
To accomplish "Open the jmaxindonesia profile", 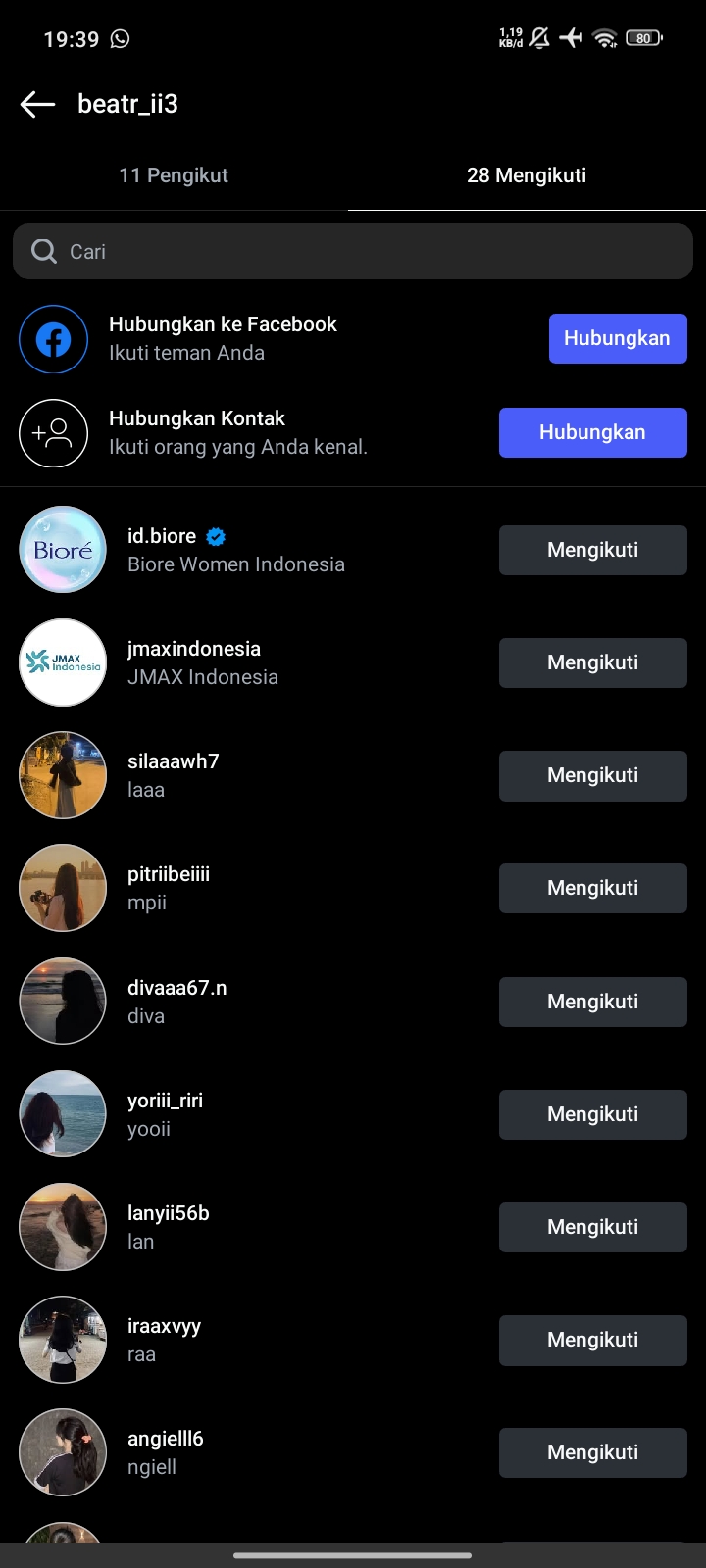I will pos(193,649).
